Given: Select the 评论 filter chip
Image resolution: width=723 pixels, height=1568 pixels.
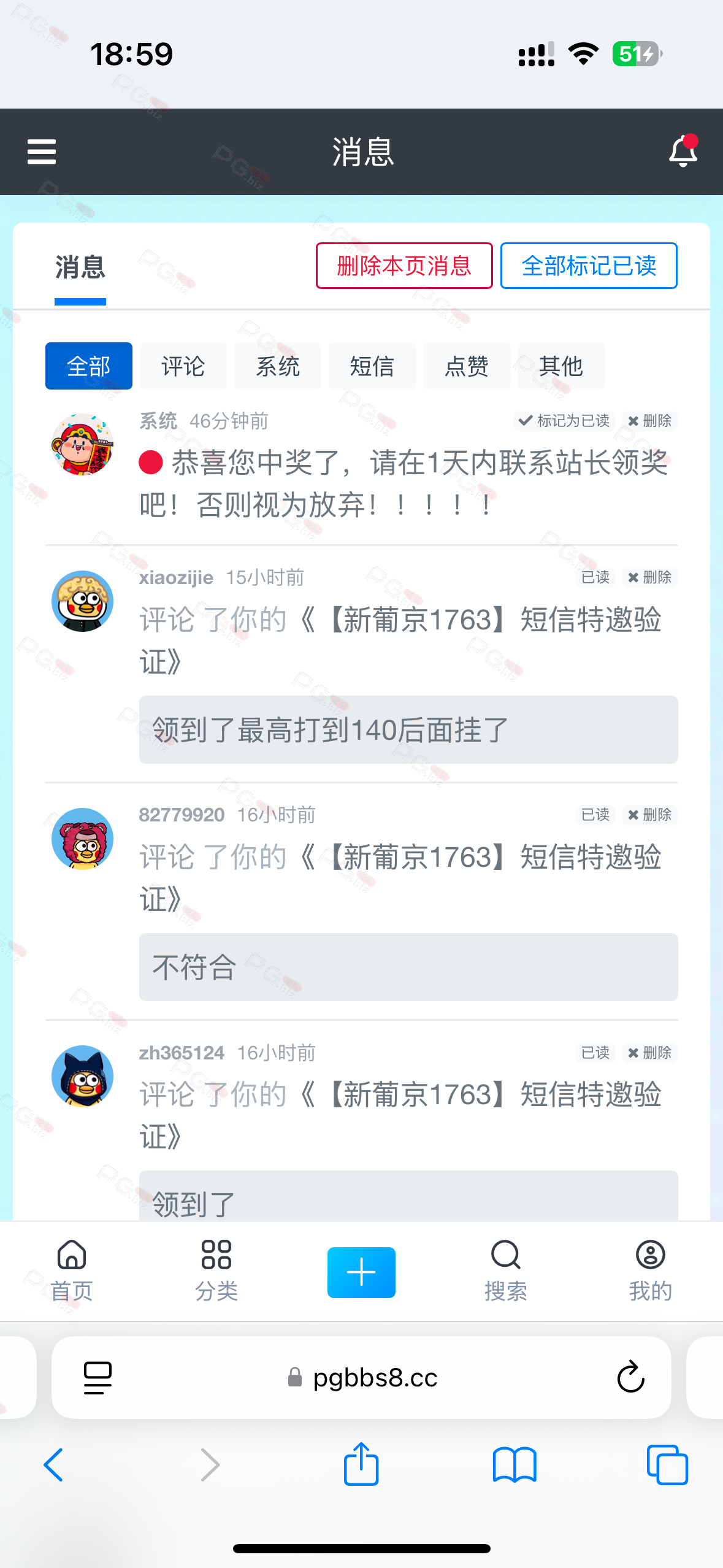Looking at the screenshot, I should pyautogui.click(x=183, y=366).
